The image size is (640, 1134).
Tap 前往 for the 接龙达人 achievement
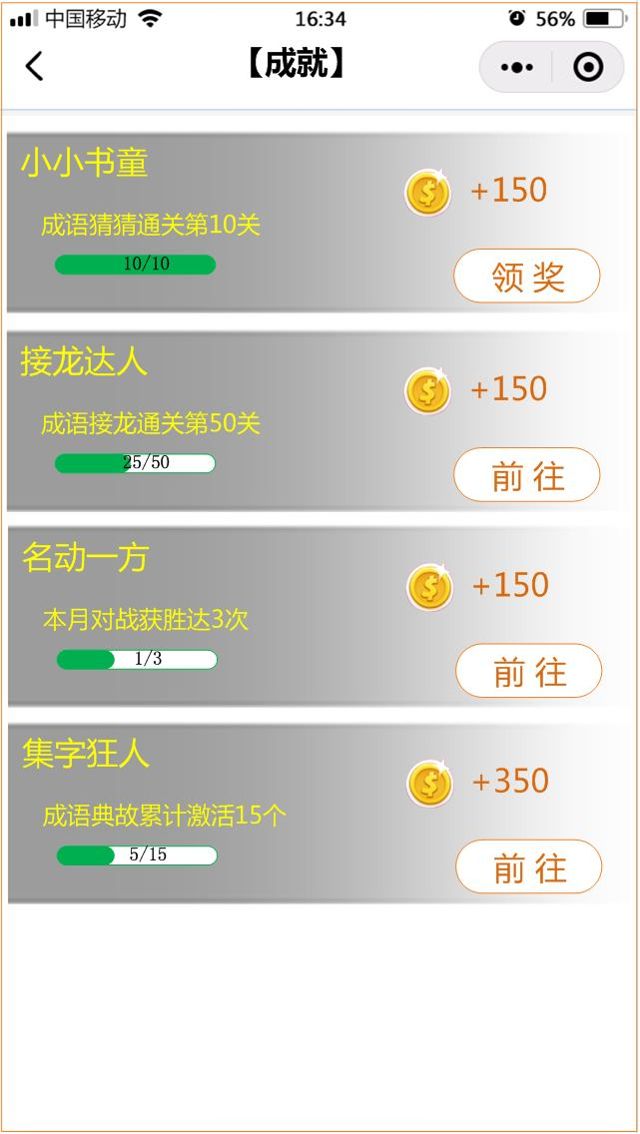(x=527, y=475)
